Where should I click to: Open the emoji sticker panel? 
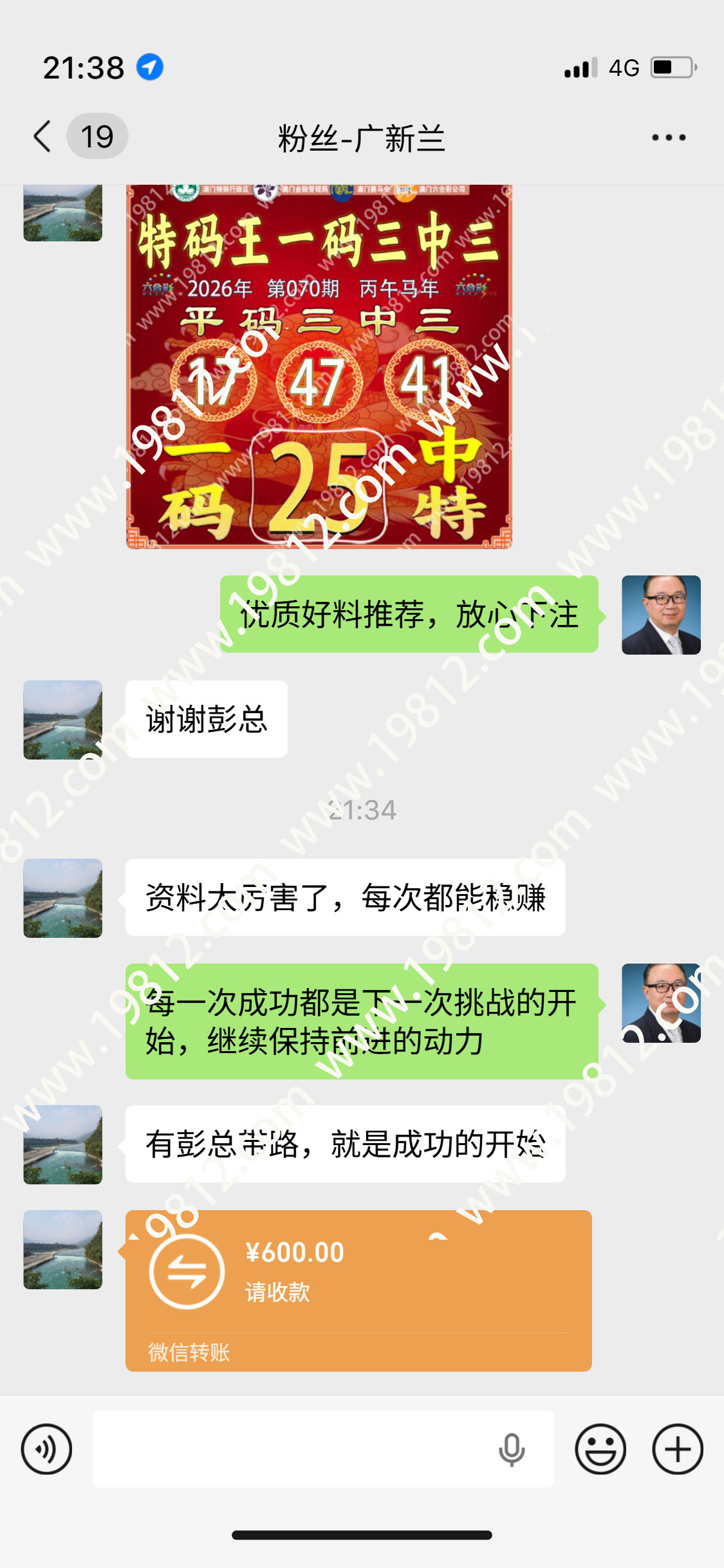[x=600, y=1449]
